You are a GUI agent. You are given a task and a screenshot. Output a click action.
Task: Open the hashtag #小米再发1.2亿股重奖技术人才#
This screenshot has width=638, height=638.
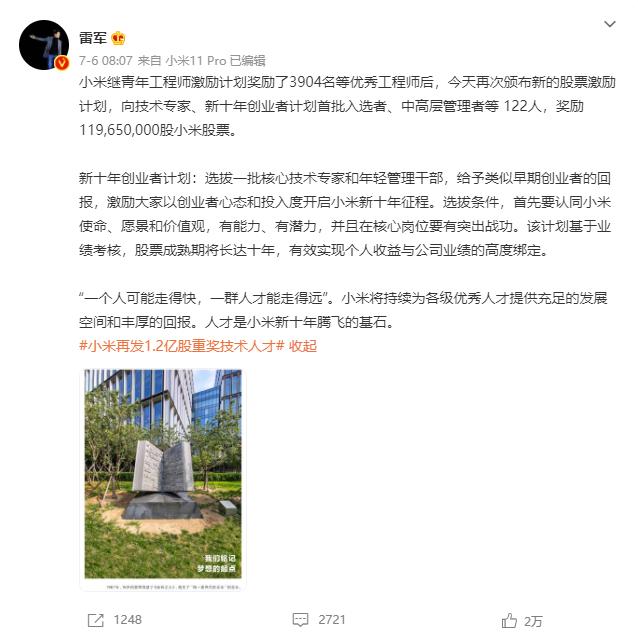[x=181, y=346]
